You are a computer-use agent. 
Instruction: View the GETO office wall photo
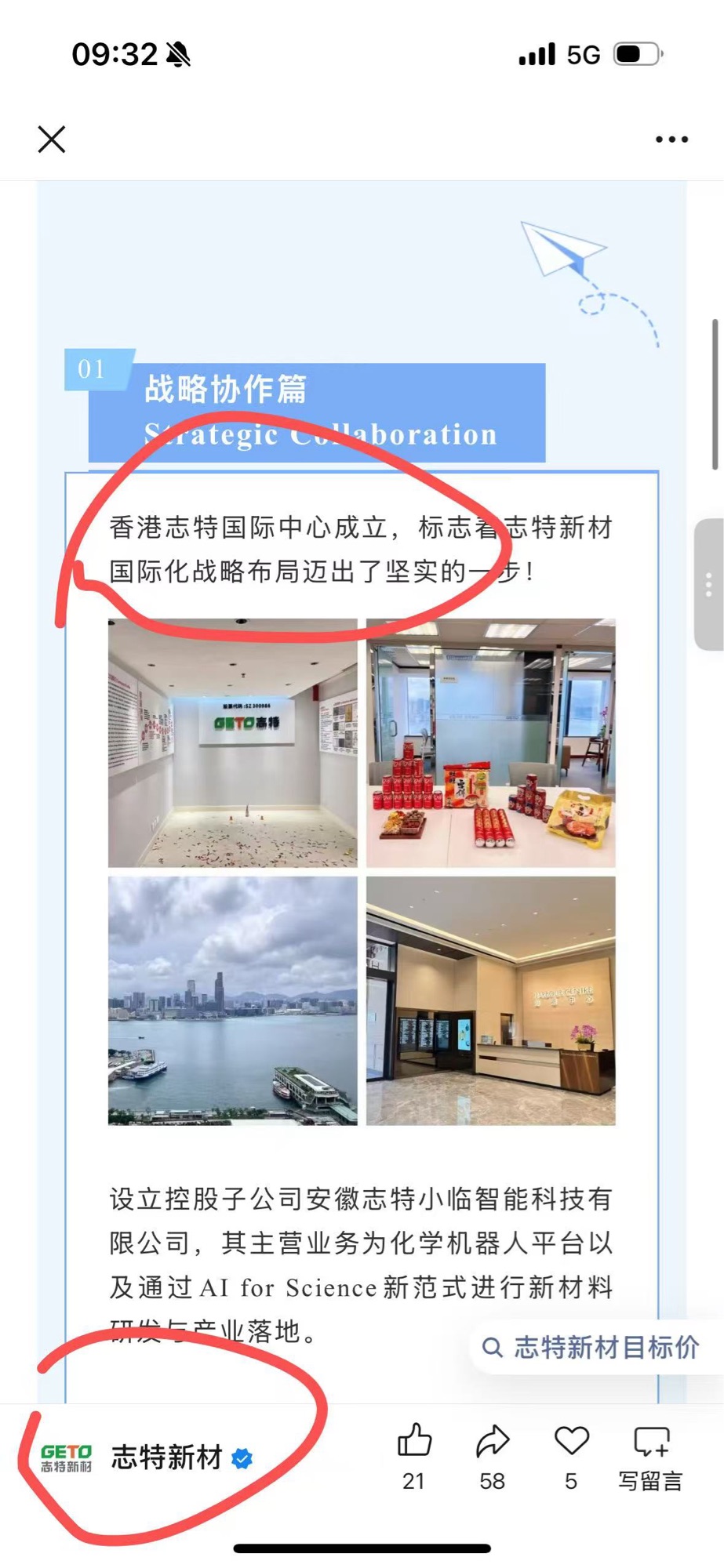tap(232, 743)
